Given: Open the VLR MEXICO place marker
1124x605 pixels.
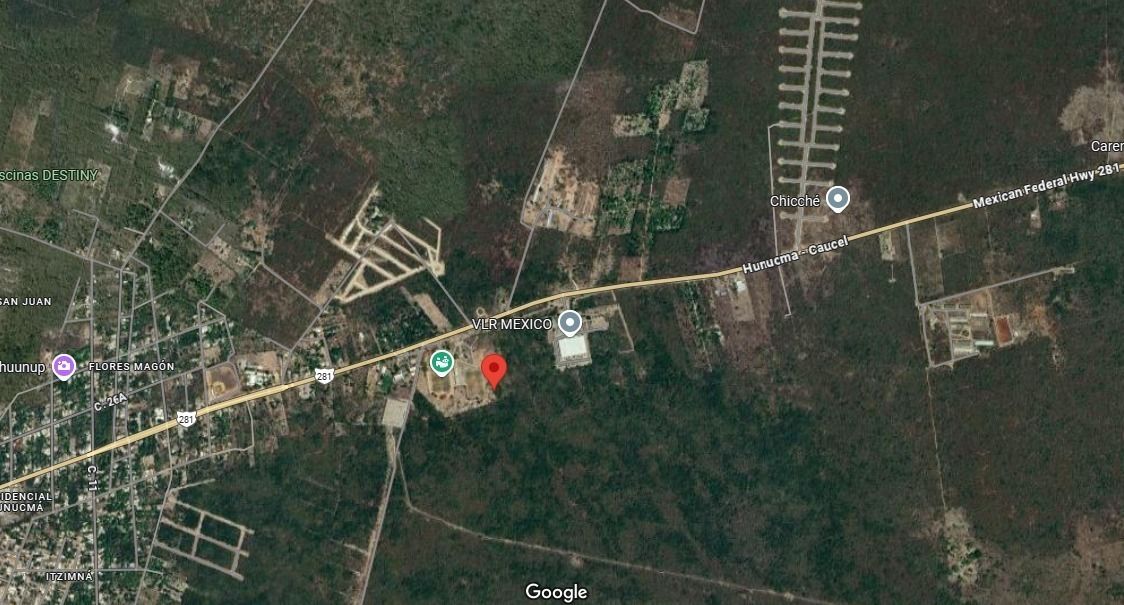Looking at the screenshot, I should point(570,323).
